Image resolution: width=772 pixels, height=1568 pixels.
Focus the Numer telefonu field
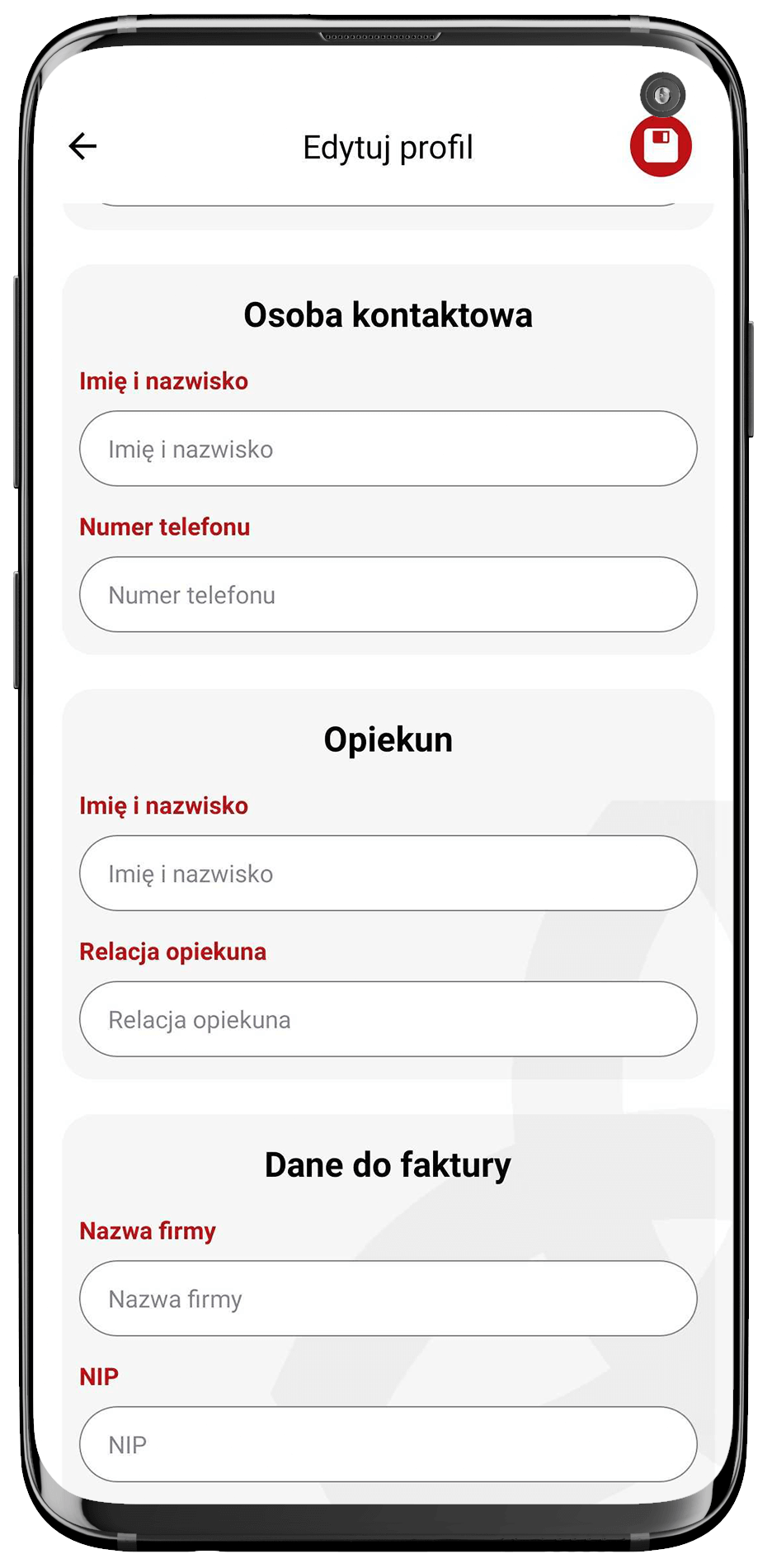coord(388,595)
